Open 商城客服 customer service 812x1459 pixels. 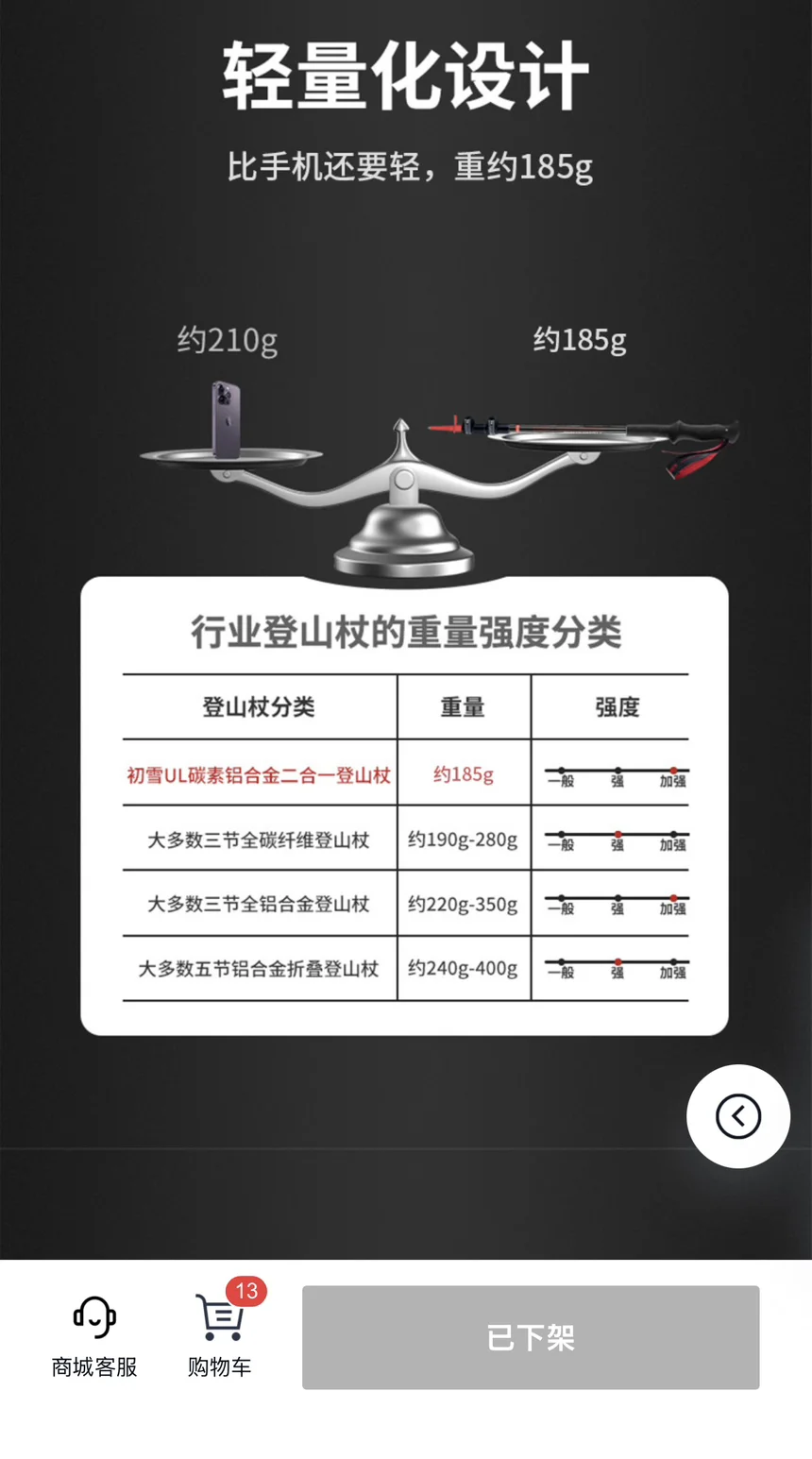[x=94, y=1336]
